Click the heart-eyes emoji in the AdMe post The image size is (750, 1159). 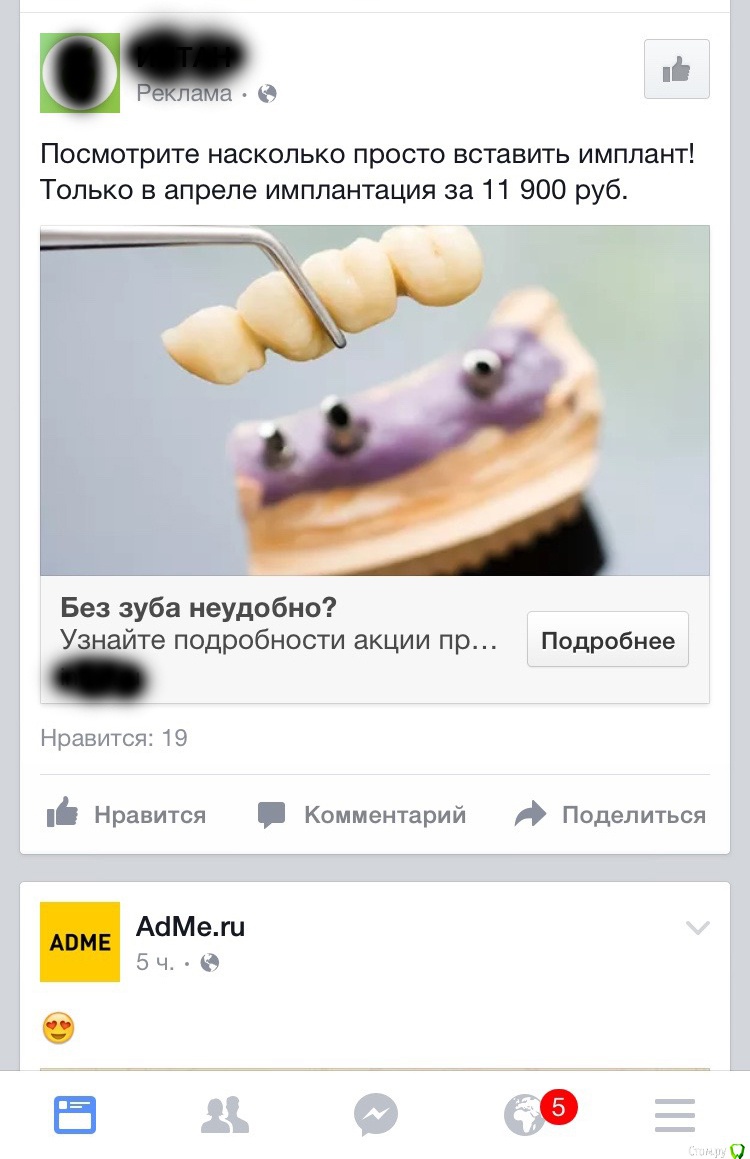pos(59,1028)
